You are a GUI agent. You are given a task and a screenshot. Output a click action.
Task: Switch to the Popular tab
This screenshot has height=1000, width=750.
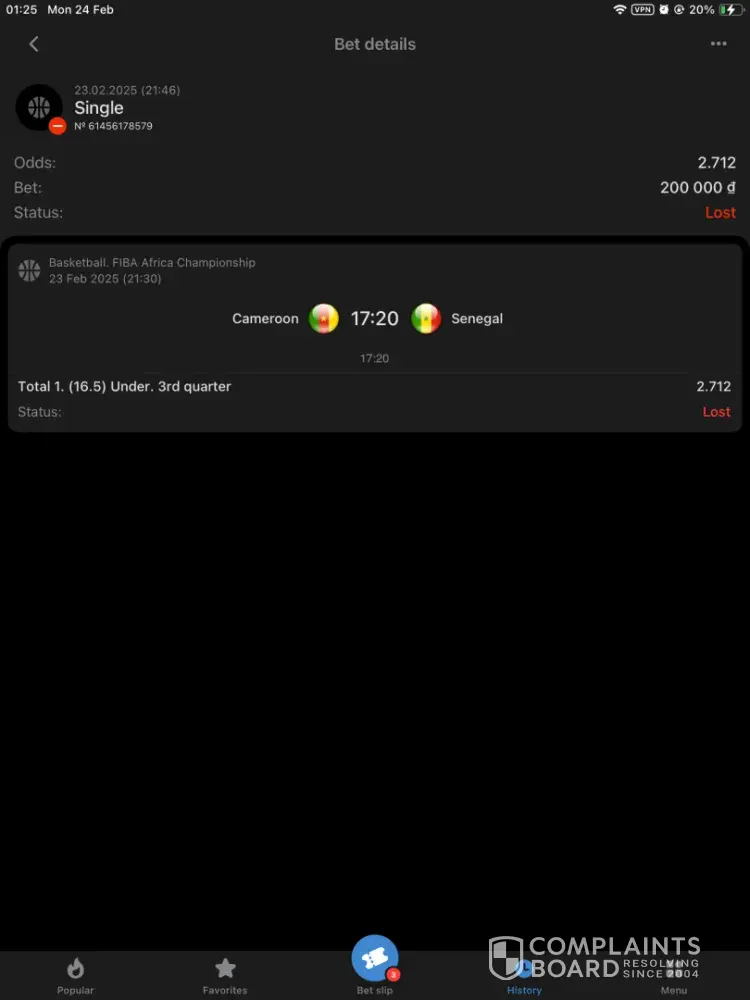tap(75, 975)
